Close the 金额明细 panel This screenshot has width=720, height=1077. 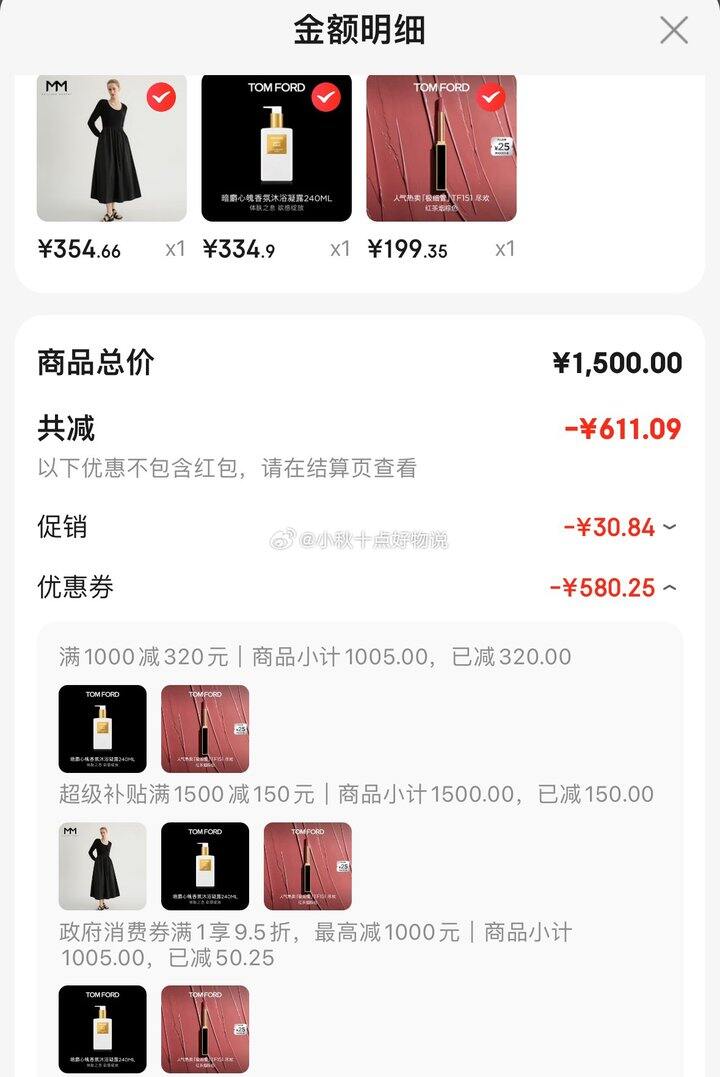(x=674, y=30)
